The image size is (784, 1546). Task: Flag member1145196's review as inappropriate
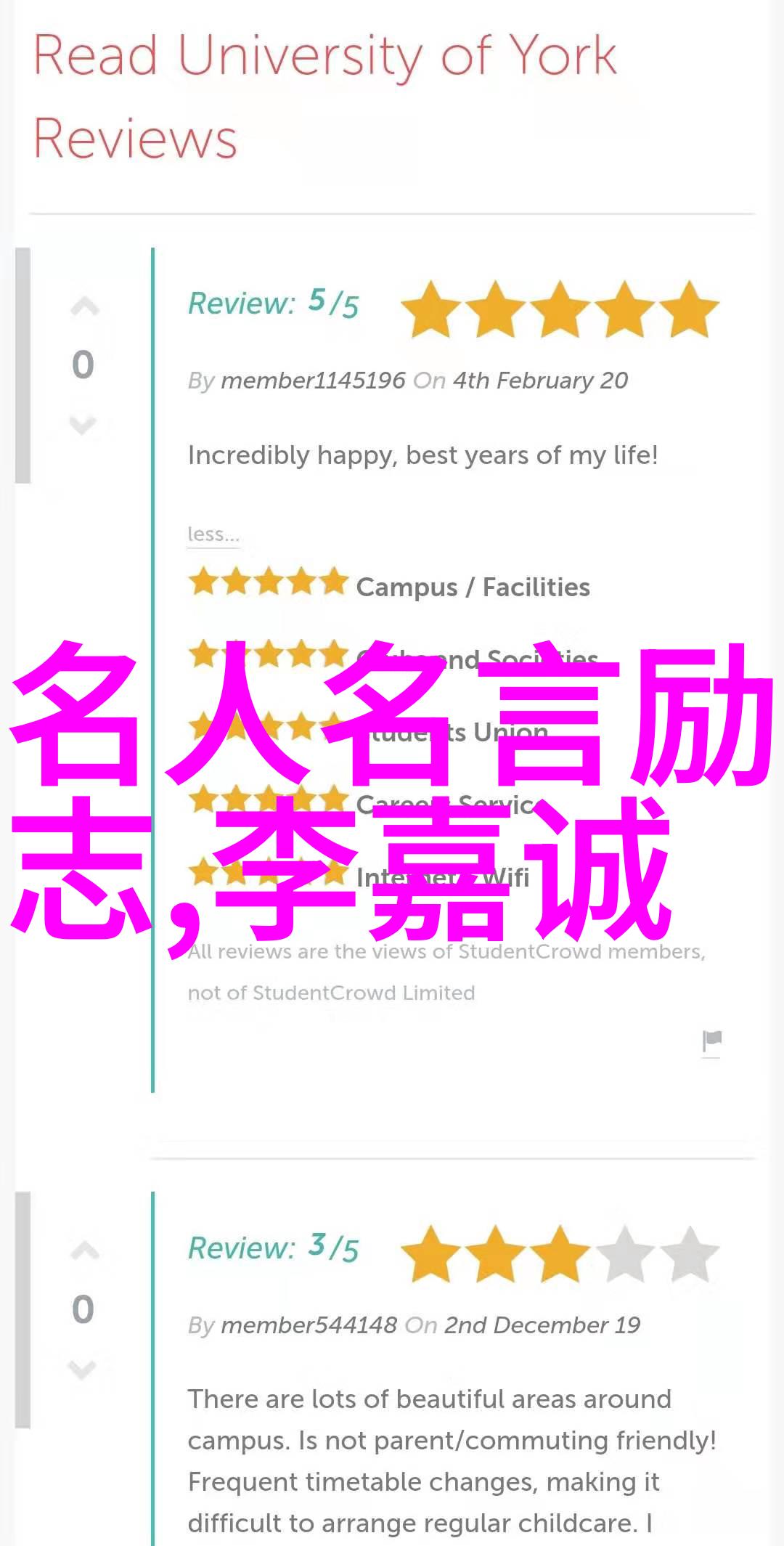point(711,1041)
